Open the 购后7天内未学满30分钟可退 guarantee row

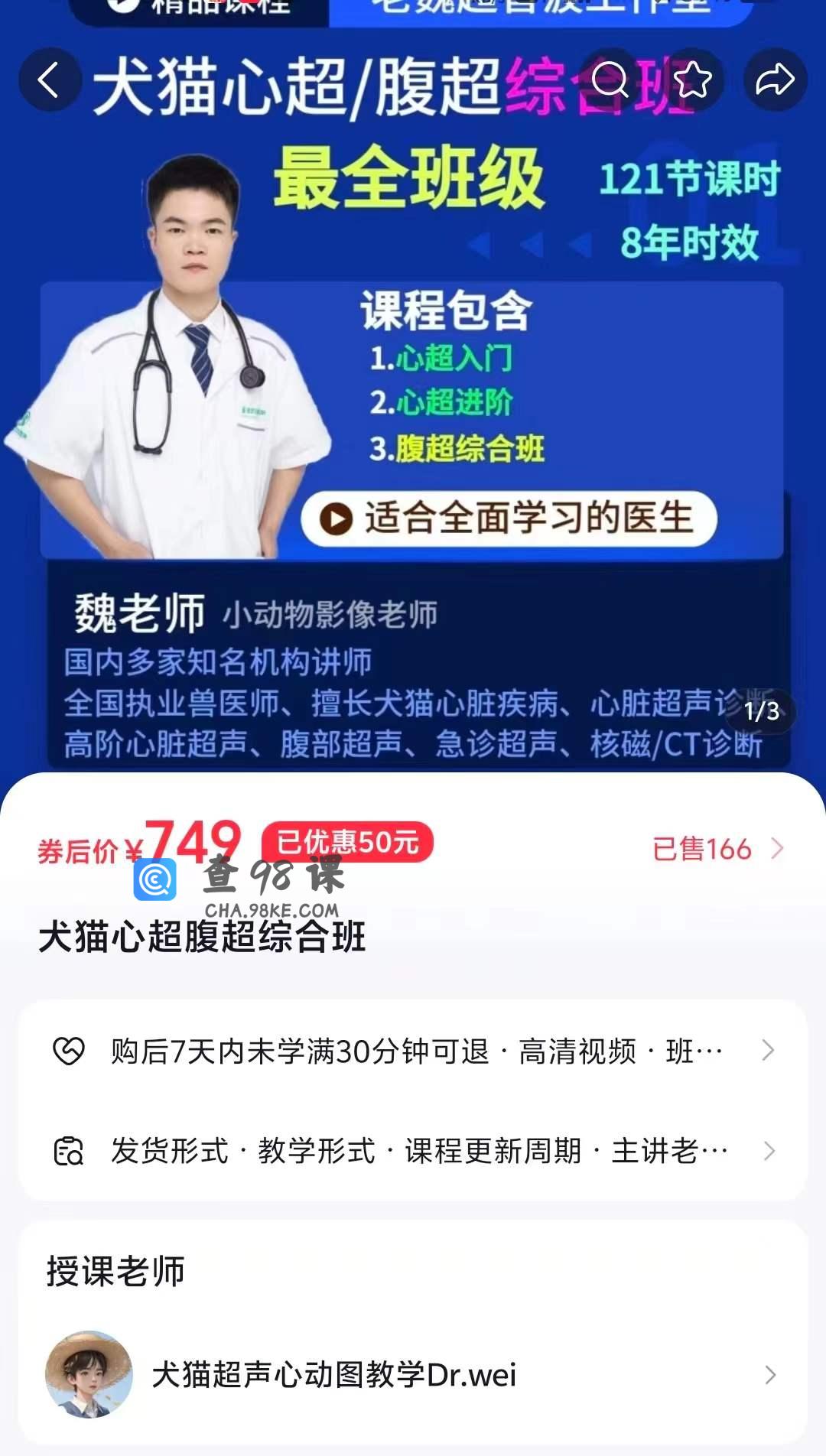413,1051
